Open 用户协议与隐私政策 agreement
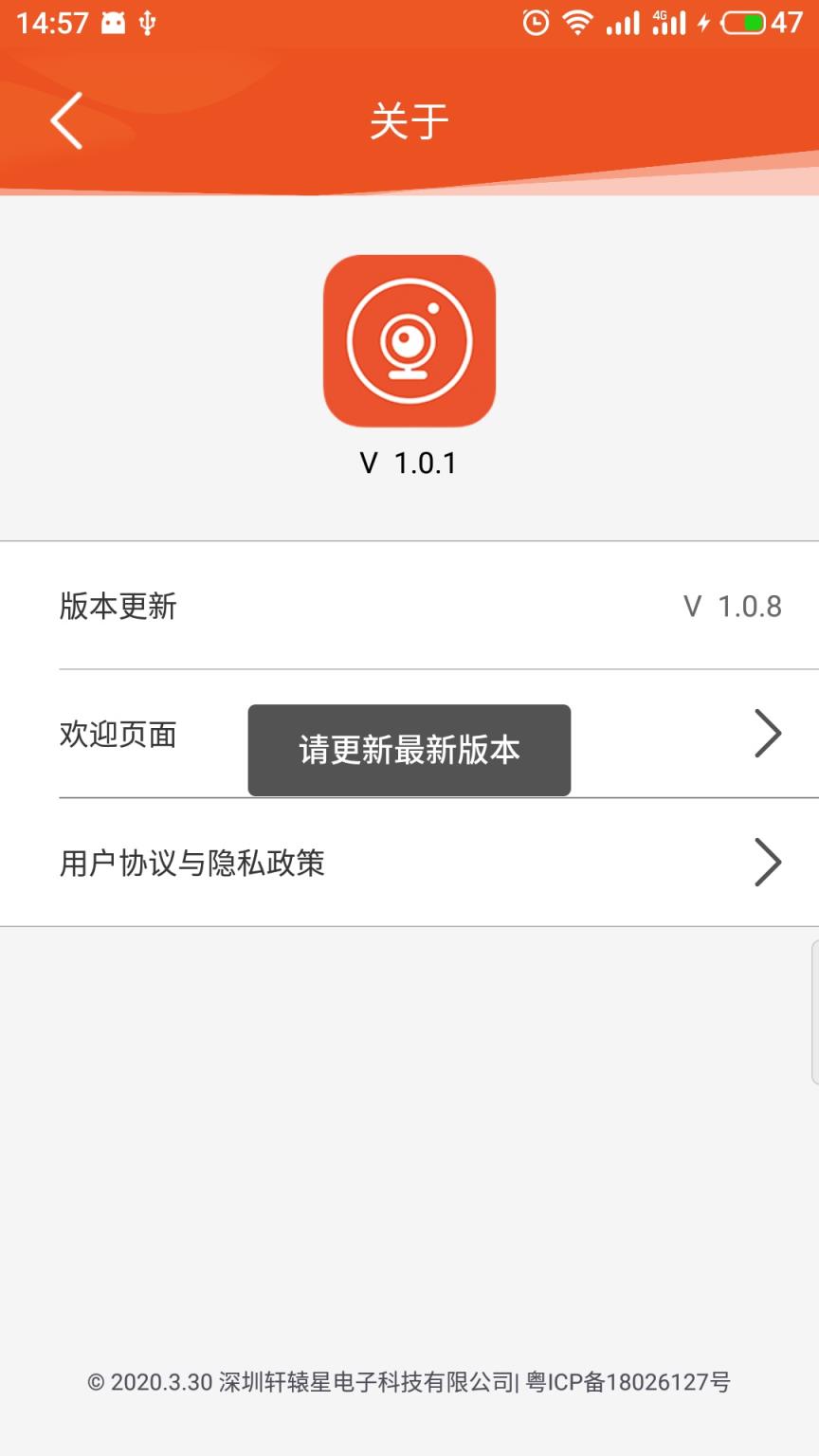The height and width of the screenshot is (1456, 819). pyautogui.click(x=192, y=864)
